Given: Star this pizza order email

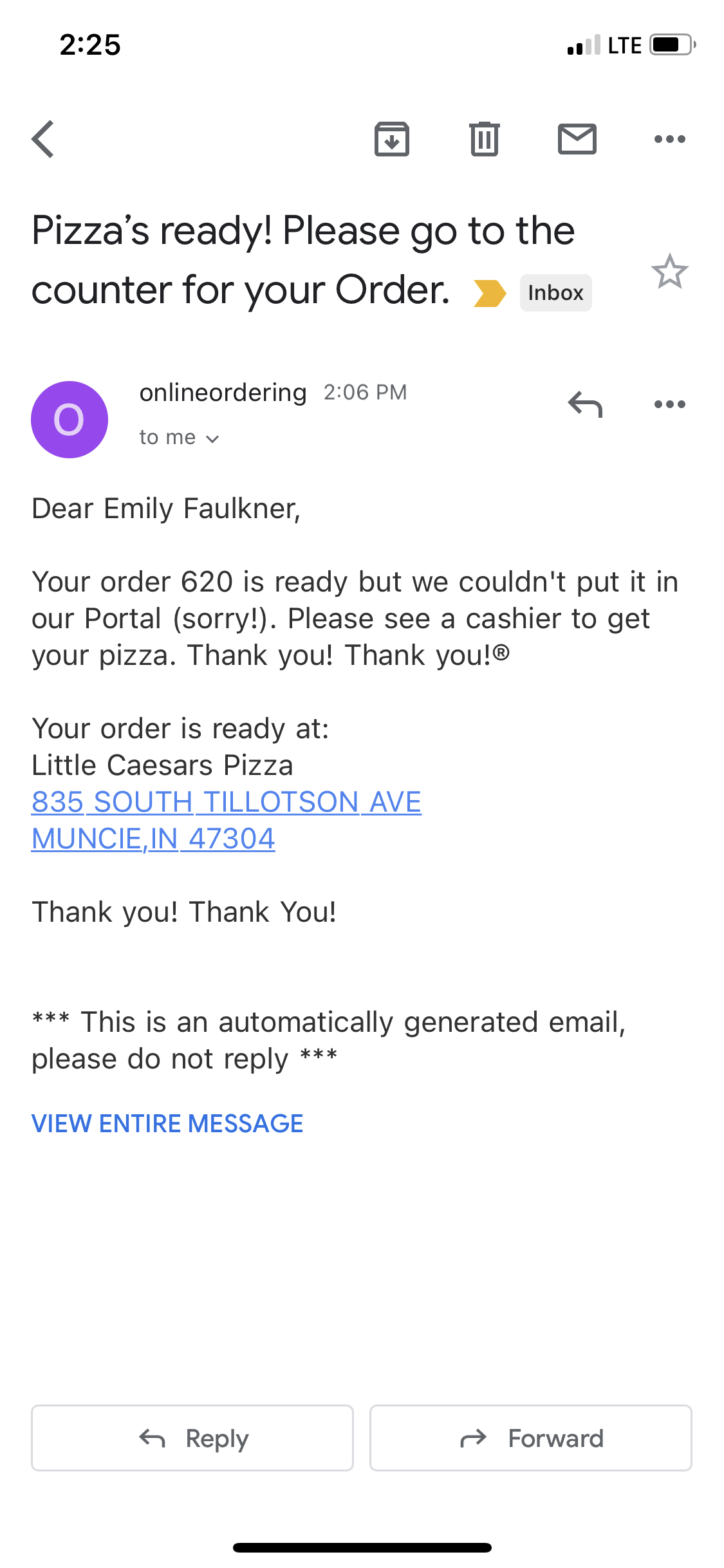Looking at the screenshot, I should point(669,272).
